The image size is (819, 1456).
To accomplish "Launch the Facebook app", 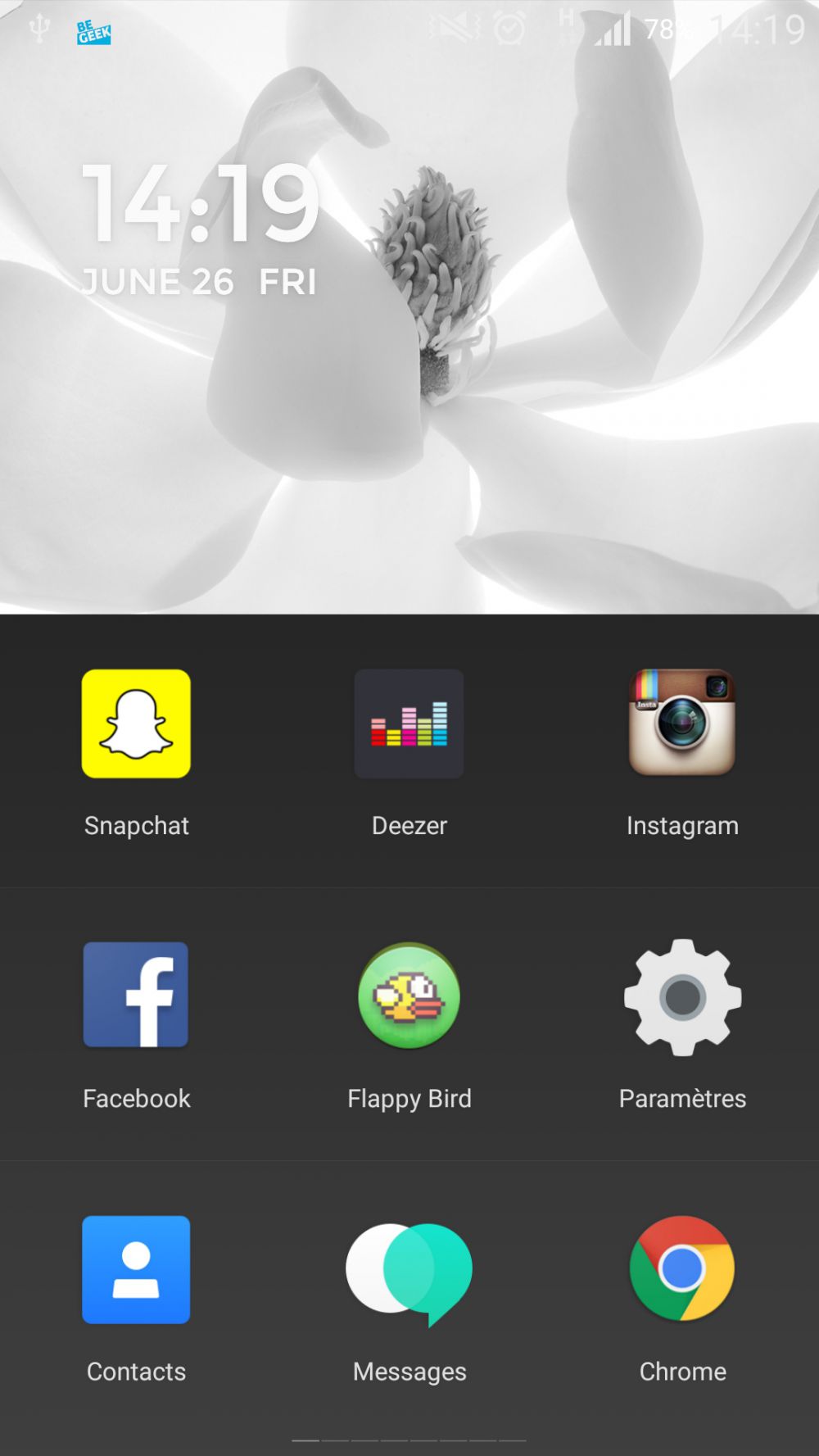I will pos(136,995).
